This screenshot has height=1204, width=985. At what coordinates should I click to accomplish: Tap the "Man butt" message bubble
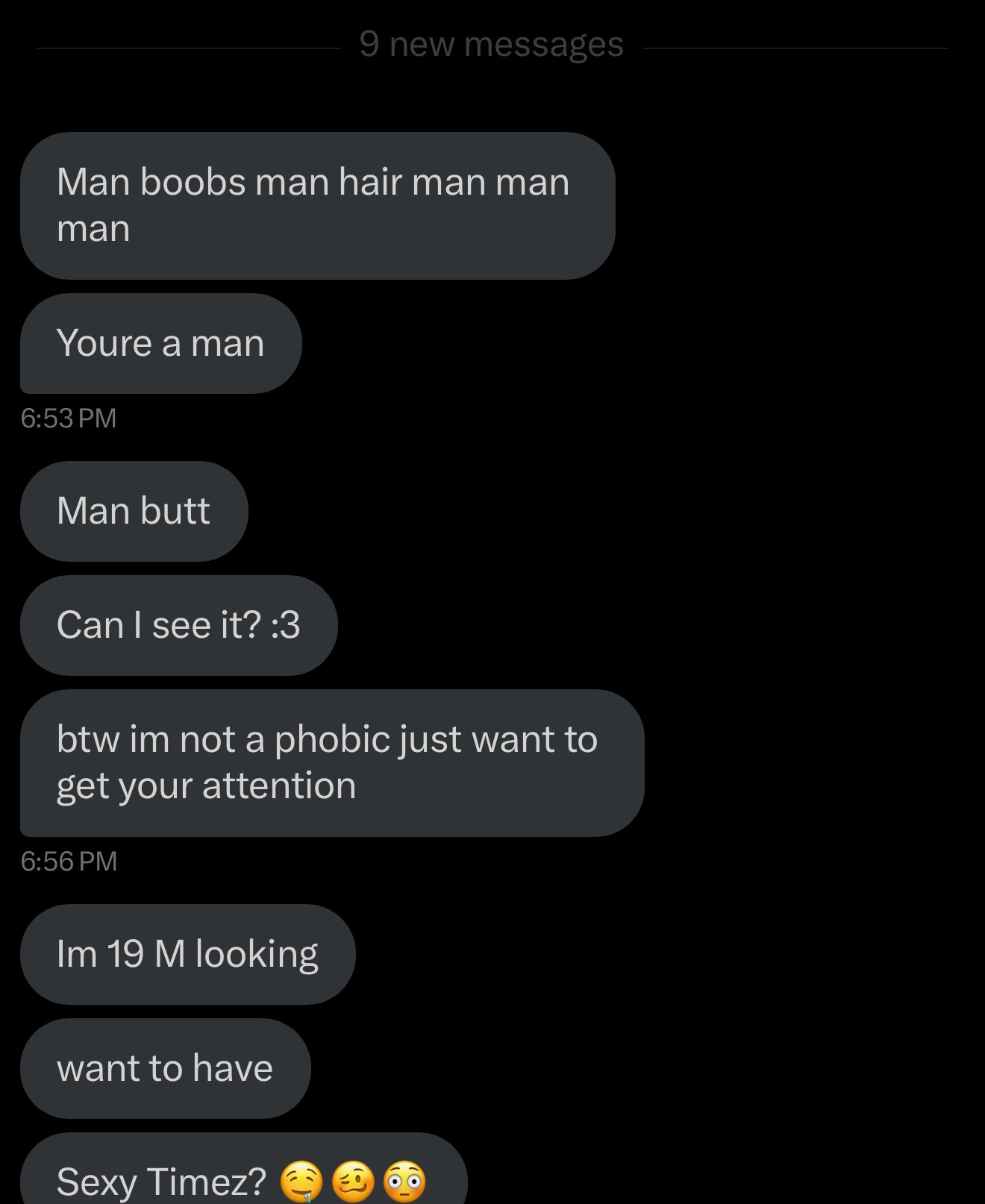click(134, 511)
